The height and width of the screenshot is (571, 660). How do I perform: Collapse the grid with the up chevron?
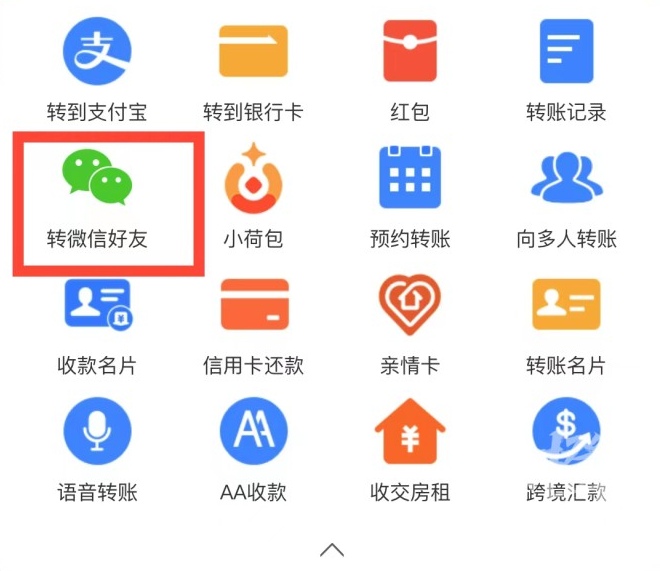click(x=332, y=549)
